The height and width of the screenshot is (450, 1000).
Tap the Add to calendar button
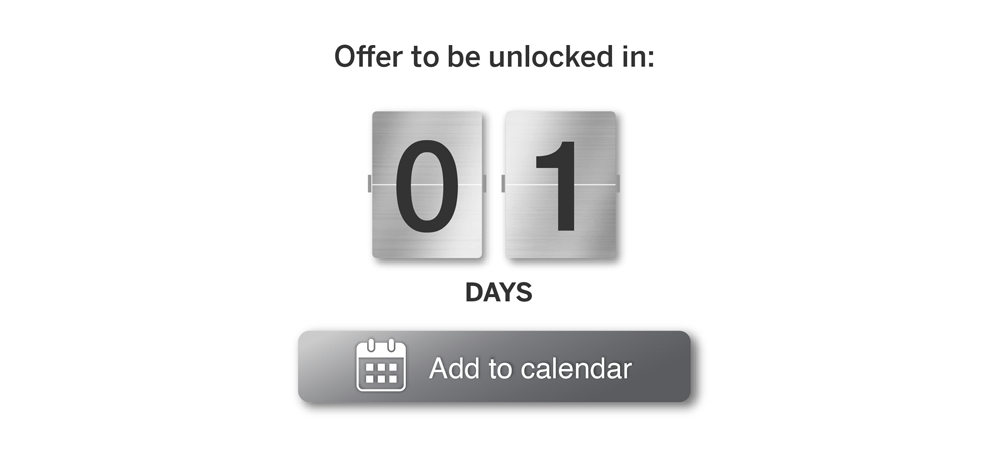[494, 367]
